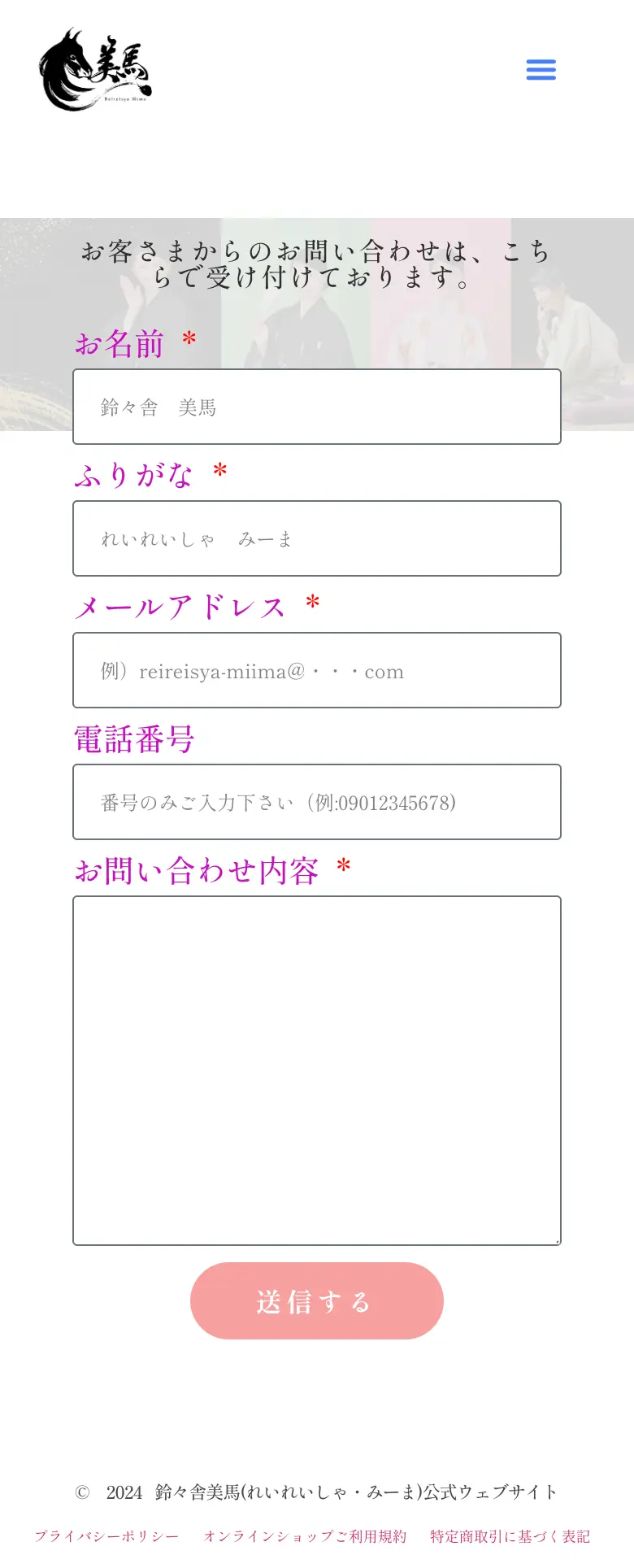Go to homepage via 美馬 logo

(x=96, y=70)
